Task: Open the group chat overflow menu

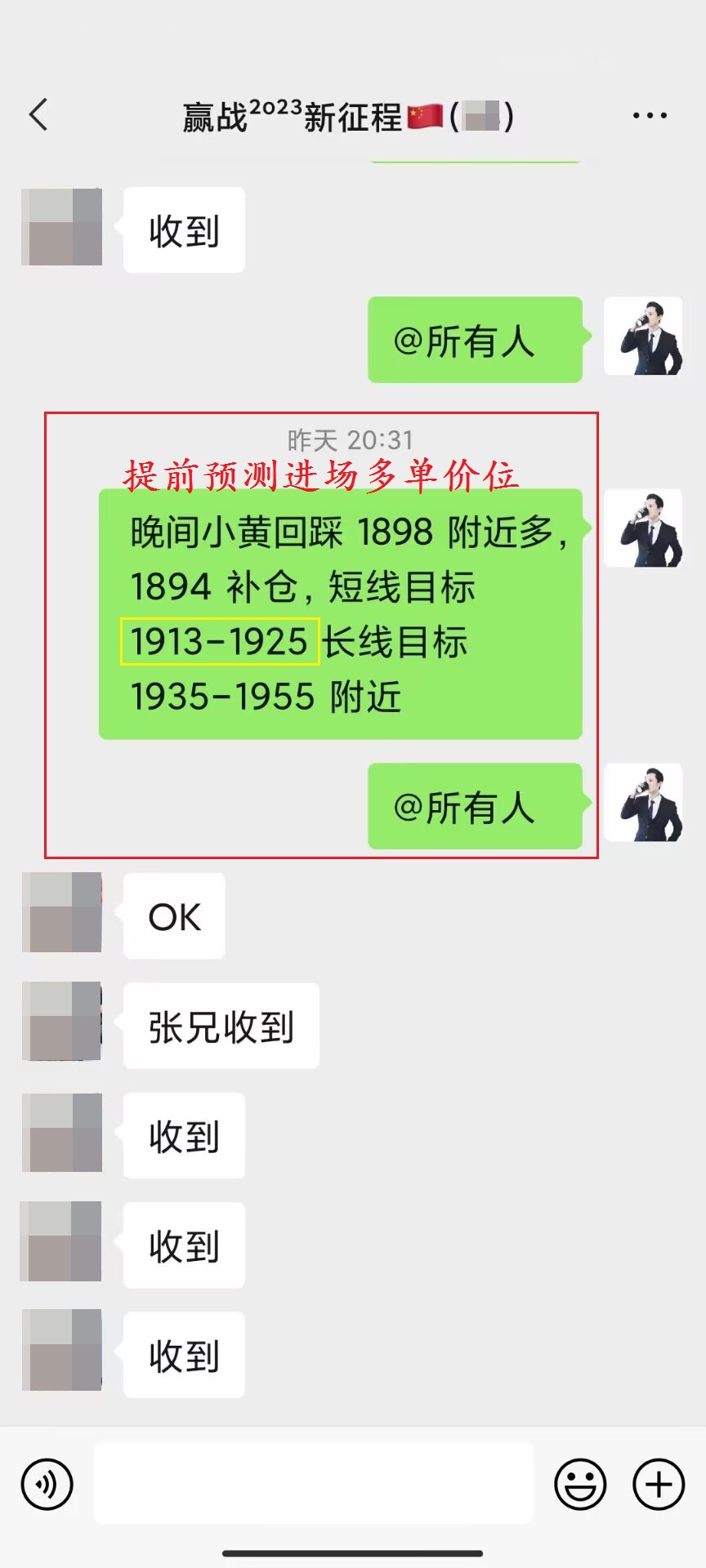Action: tap(650, 116)
